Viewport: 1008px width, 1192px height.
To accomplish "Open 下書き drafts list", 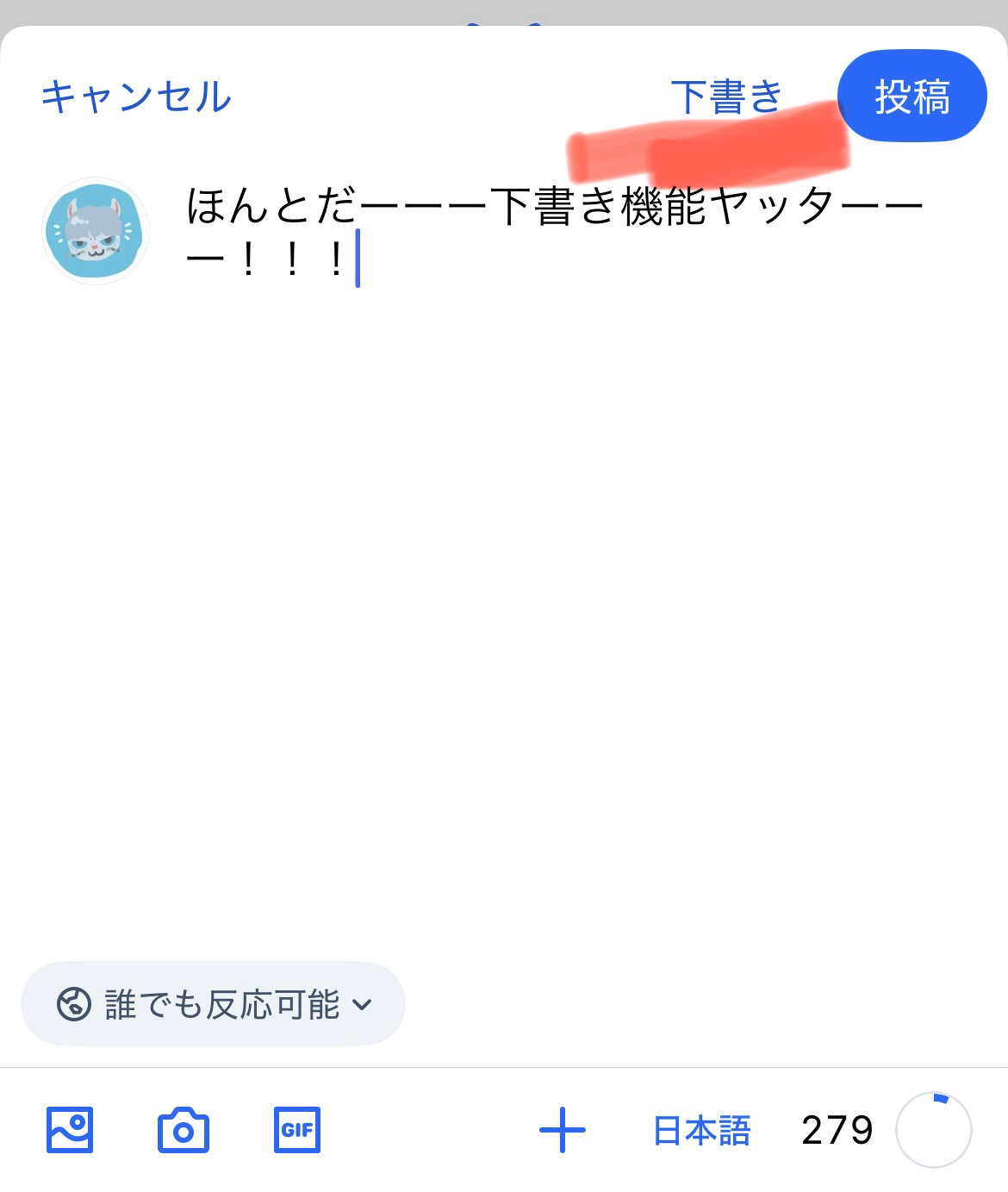I will pos(726,96).
